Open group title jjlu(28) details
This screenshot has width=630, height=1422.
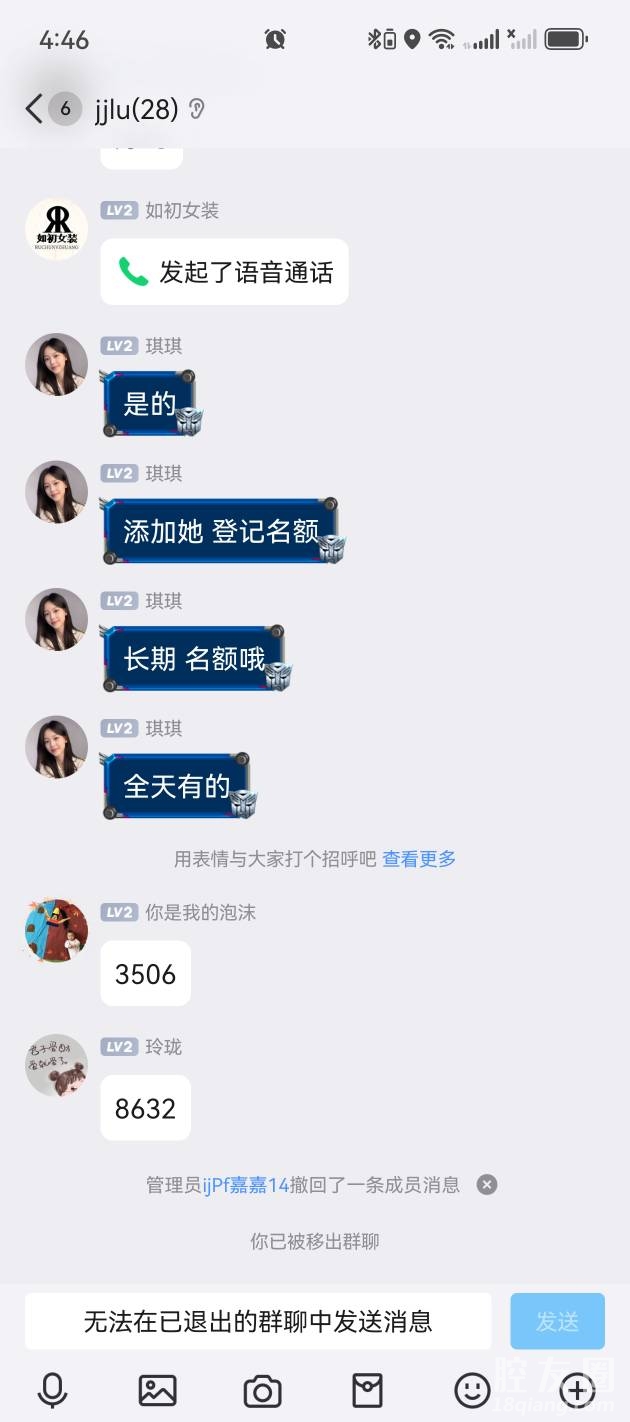[x=137, y=109]
